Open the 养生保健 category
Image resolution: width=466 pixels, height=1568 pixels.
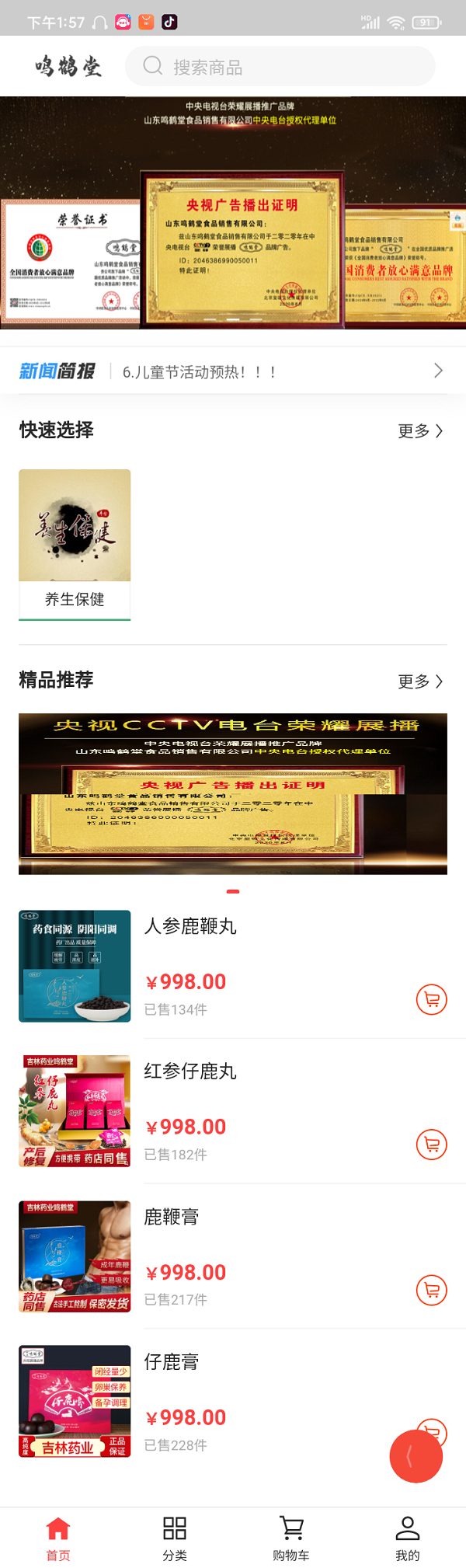(x=75, y=544)
